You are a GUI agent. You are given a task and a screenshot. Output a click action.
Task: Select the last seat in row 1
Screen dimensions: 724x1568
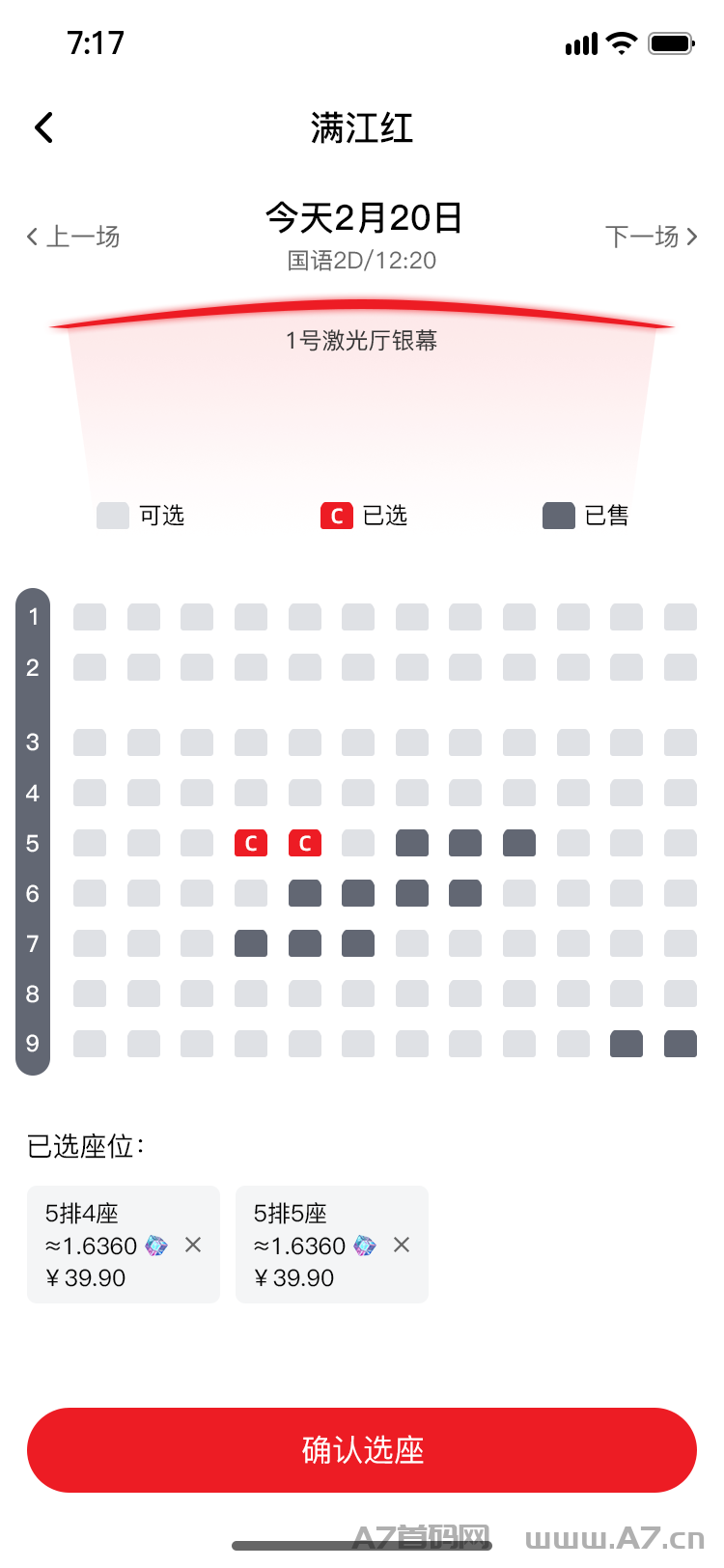[681, 617]
